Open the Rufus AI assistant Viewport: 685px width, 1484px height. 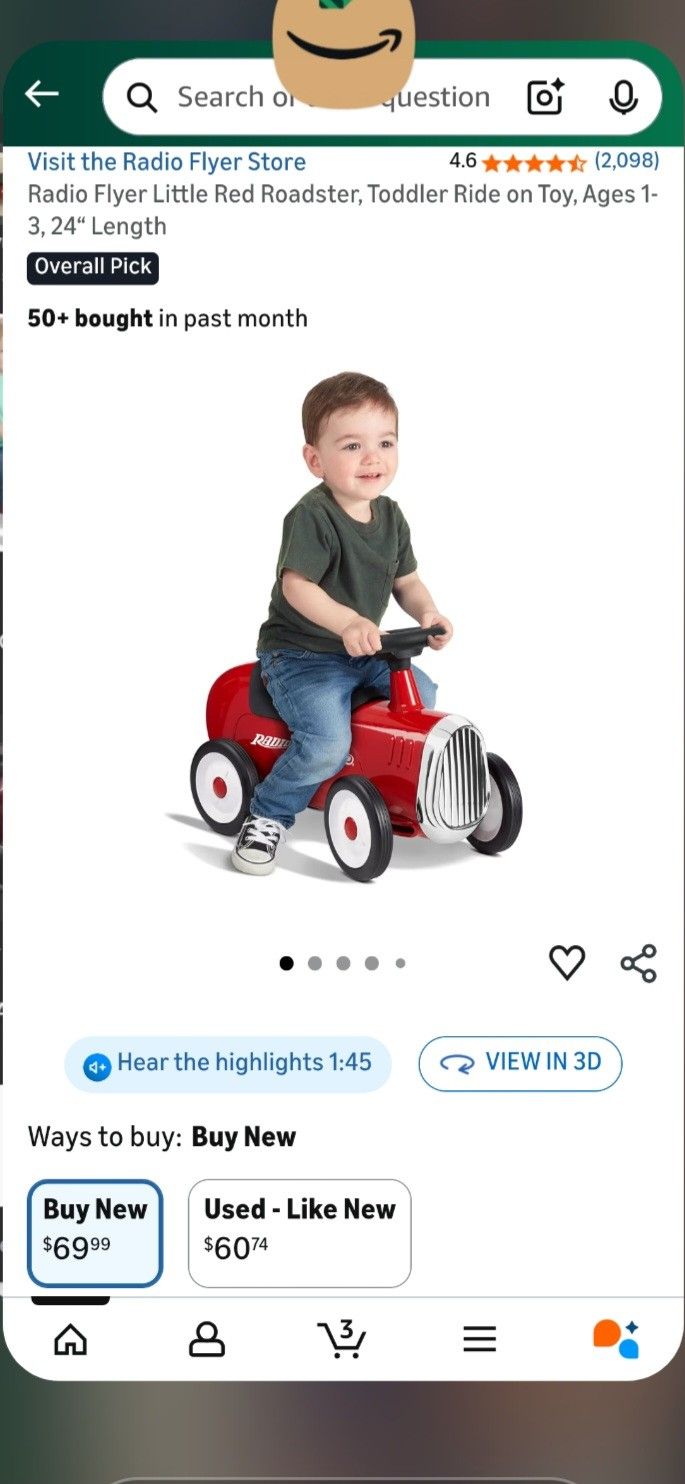[x=616, y=1339]
